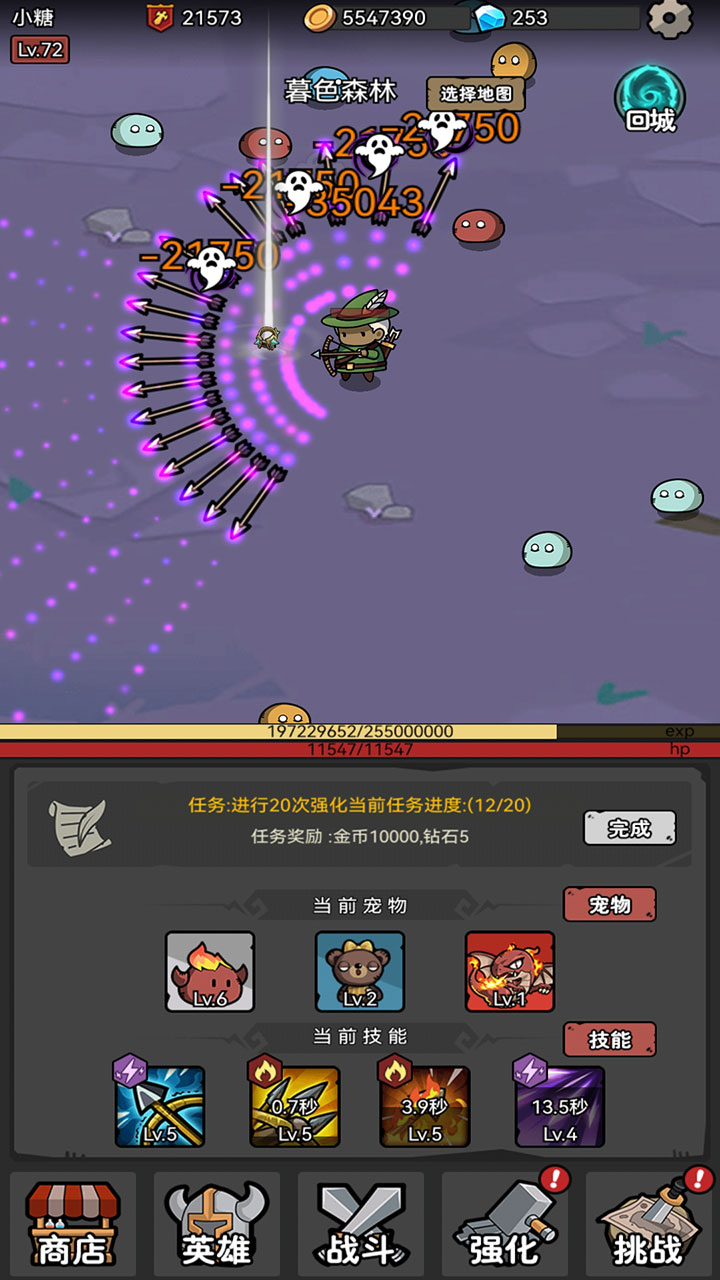This screenshot has width=720, height=1280.
Task: Switch to the 英雄 hero tab
Action: click(x=217, y=1226)
